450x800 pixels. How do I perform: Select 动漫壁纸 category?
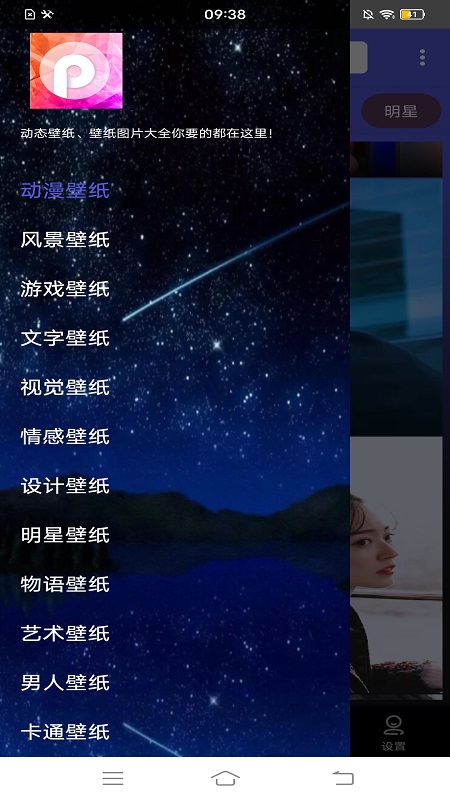[x=65, y=190]
